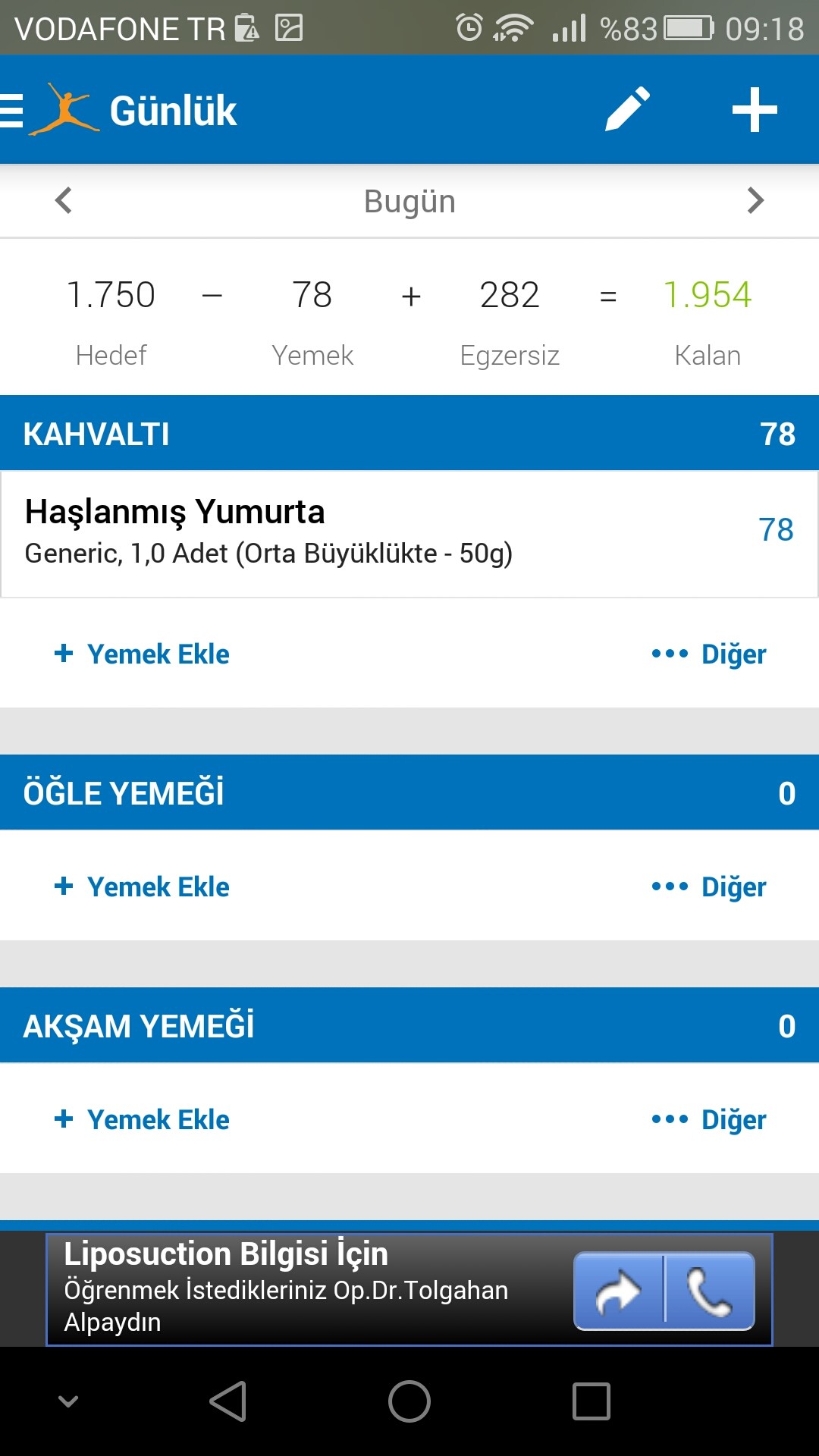Open Diğer options under Kahvaltı
Viewport: 819px width, 1456px height.
709,654
